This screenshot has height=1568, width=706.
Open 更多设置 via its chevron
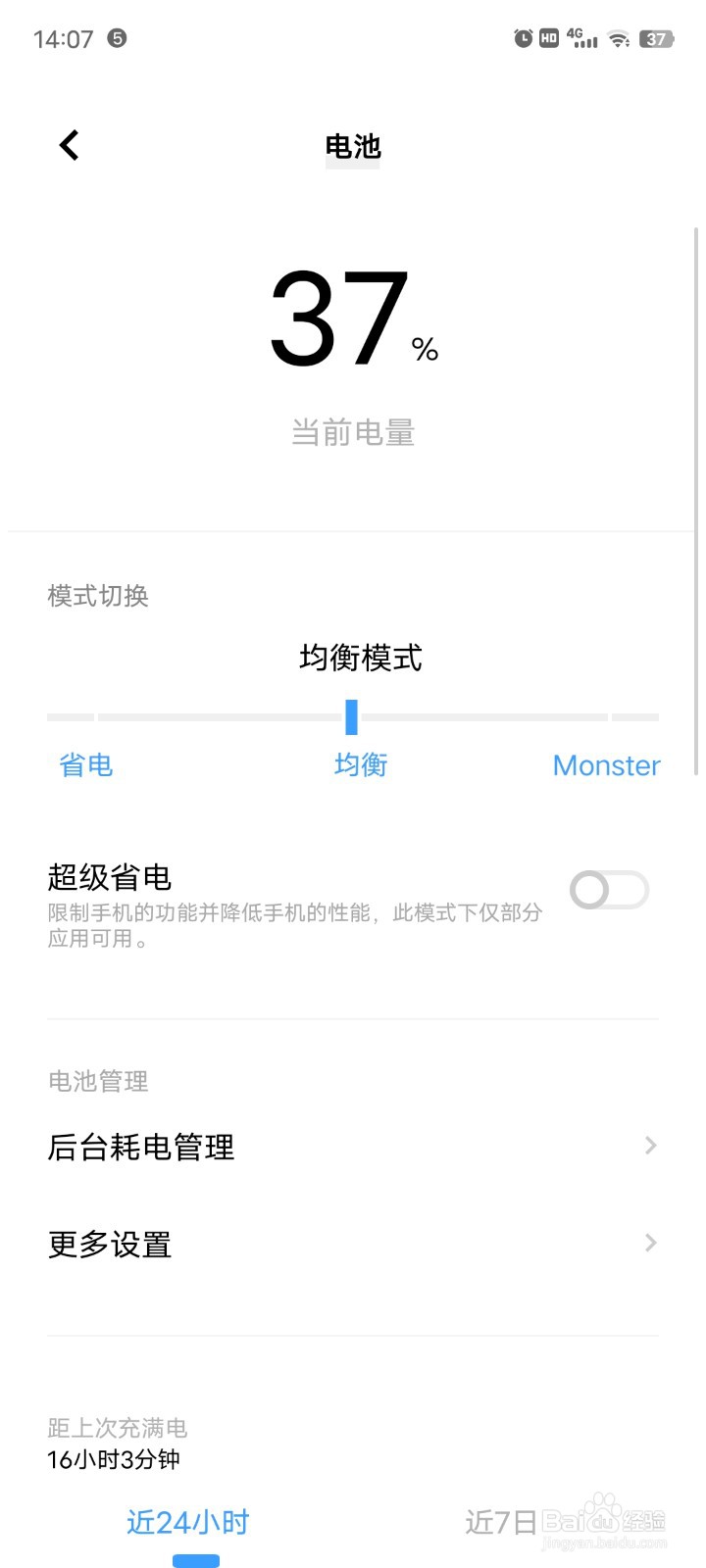tap(649, 1243)
